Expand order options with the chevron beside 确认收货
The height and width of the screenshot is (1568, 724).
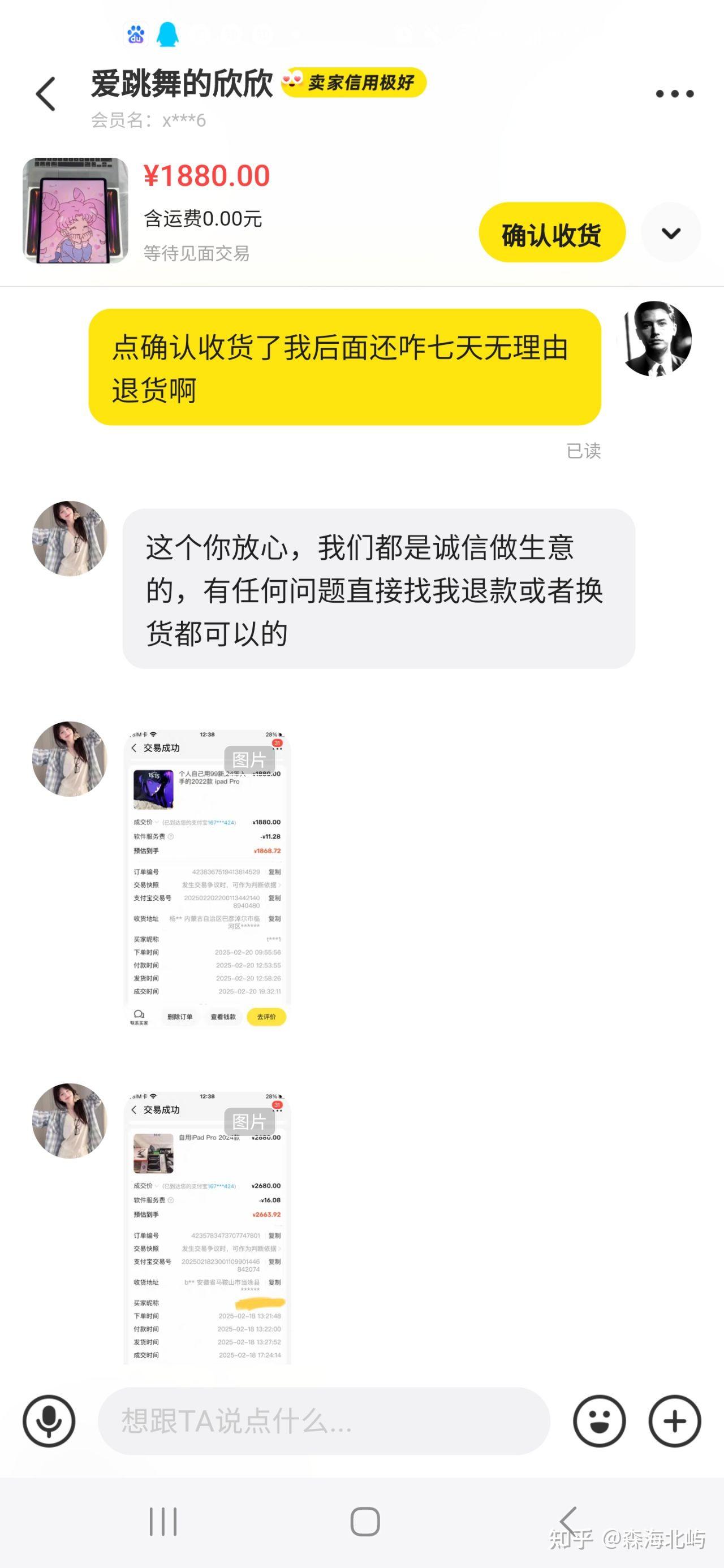tap(671, 232)
